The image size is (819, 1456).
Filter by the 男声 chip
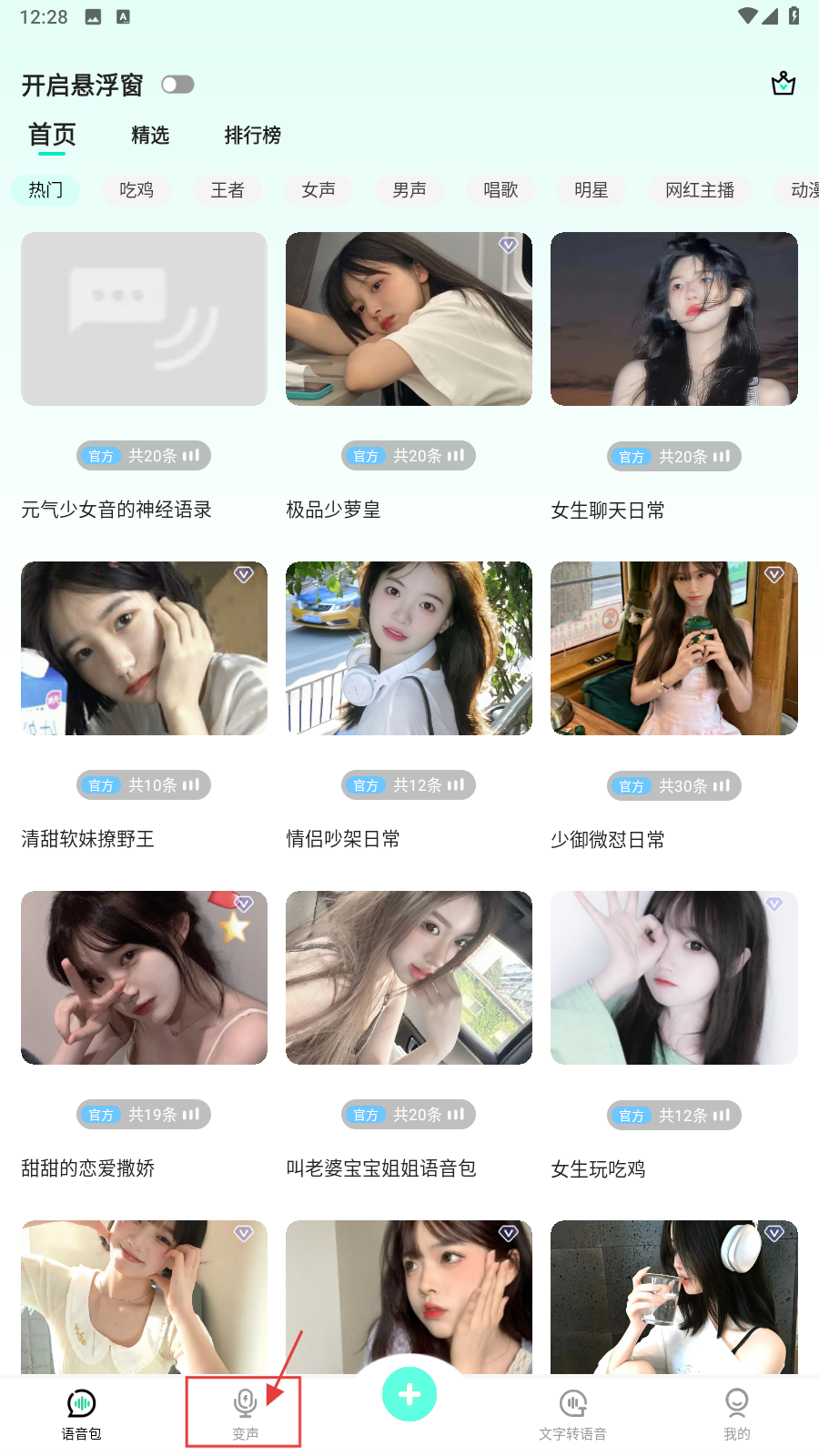409,190
